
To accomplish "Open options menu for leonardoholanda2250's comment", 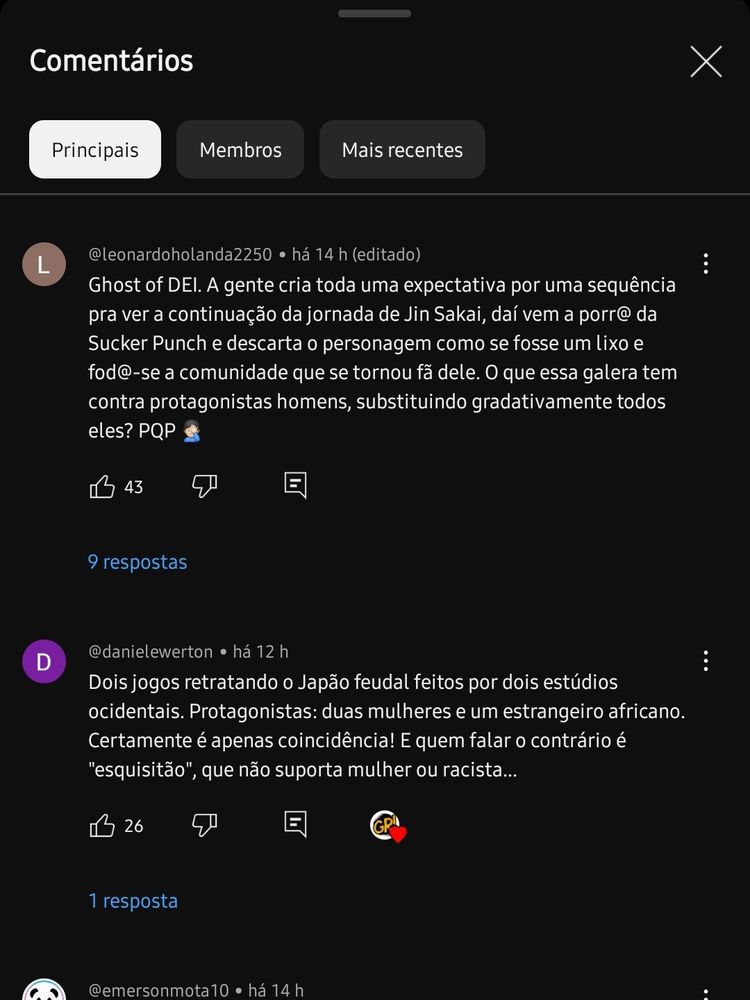I will pyautogui.click(x=706, y=264).
